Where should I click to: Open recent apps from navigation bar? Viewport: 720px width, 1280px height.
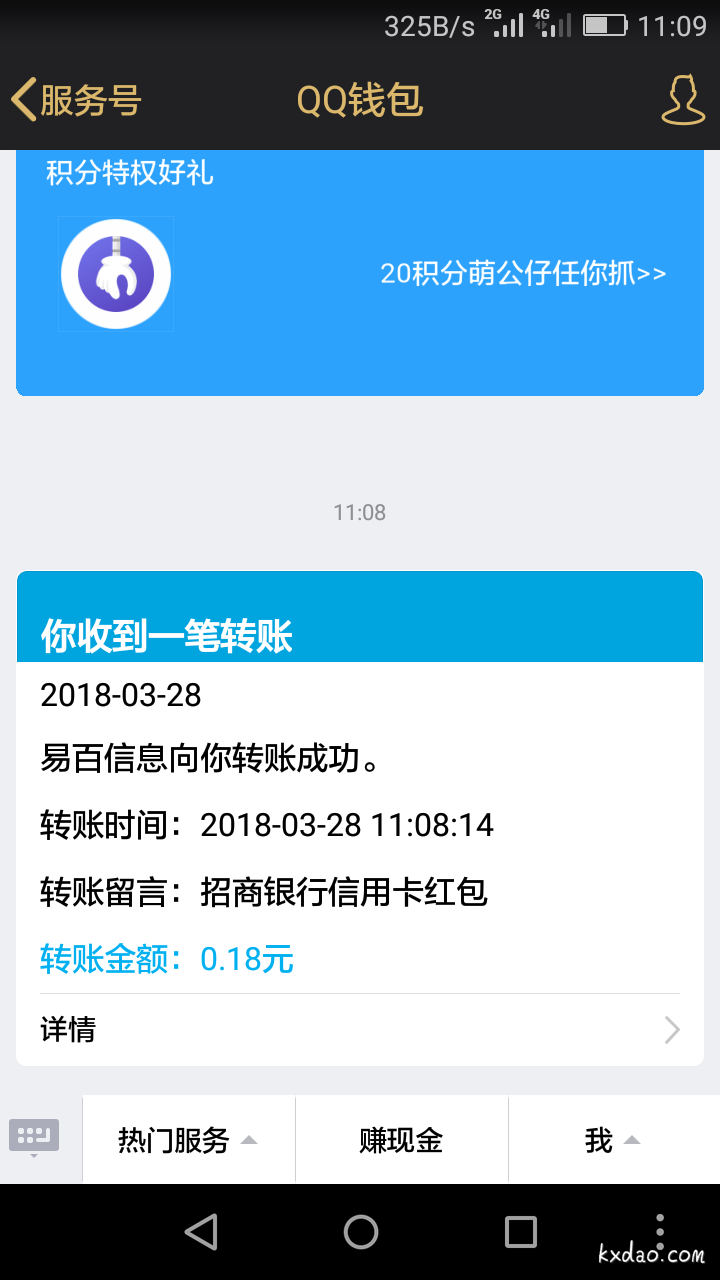pos(520,1232)
